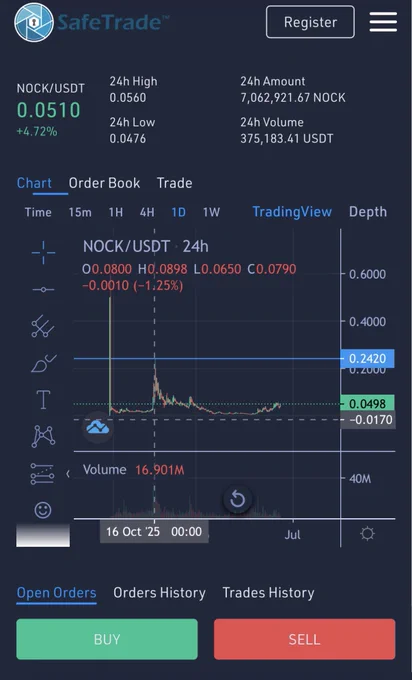This screenshot has width=412, height=680.
Task: Select the crosshair cursor tool
Action: point(43,252)
